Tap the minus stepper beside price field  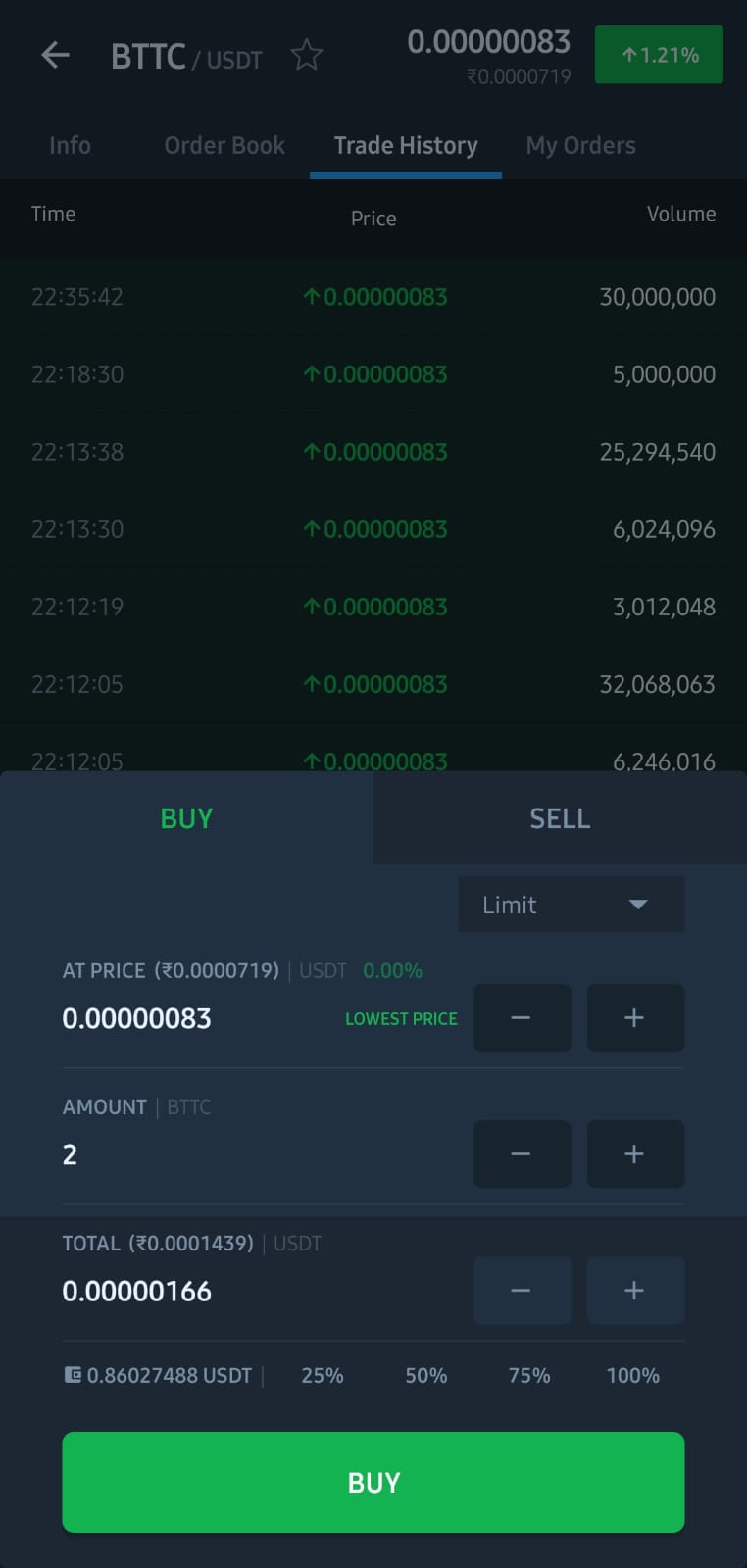click(x=522, y=1017)
